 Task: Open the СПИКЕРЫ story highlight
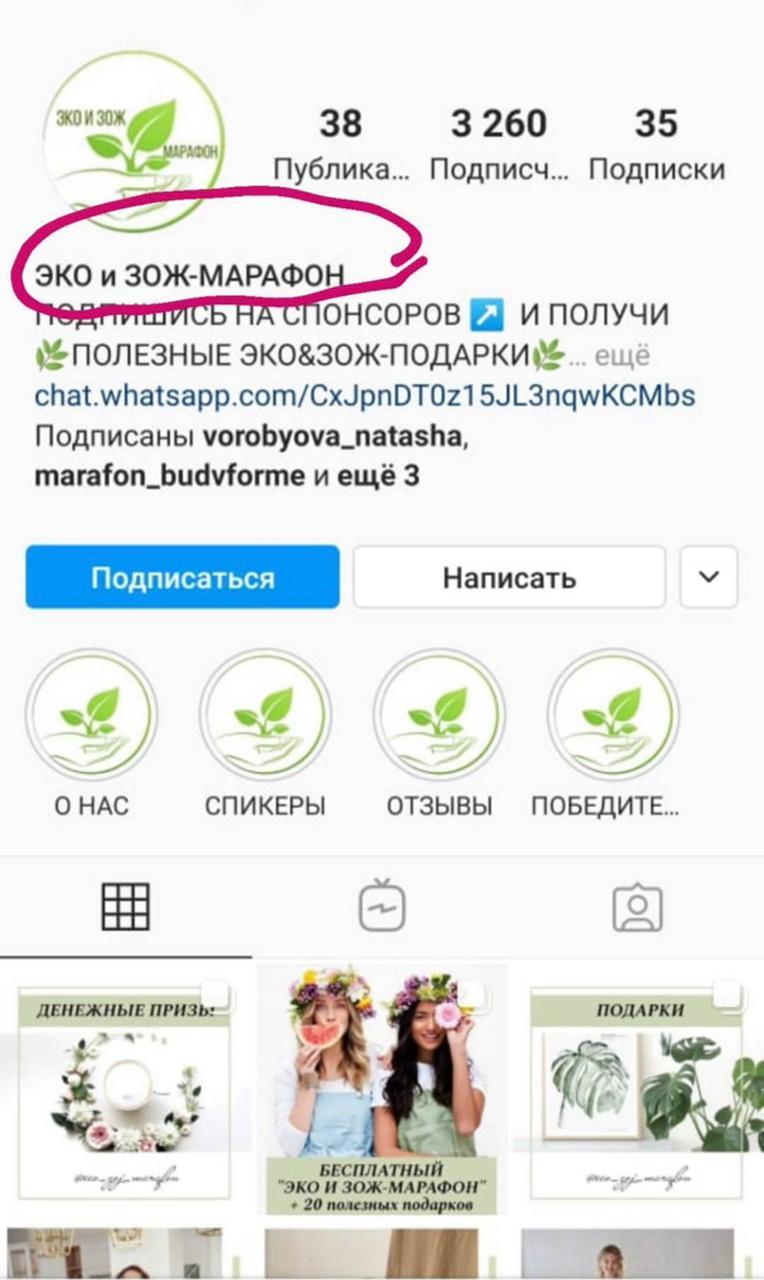click(265, 714)
